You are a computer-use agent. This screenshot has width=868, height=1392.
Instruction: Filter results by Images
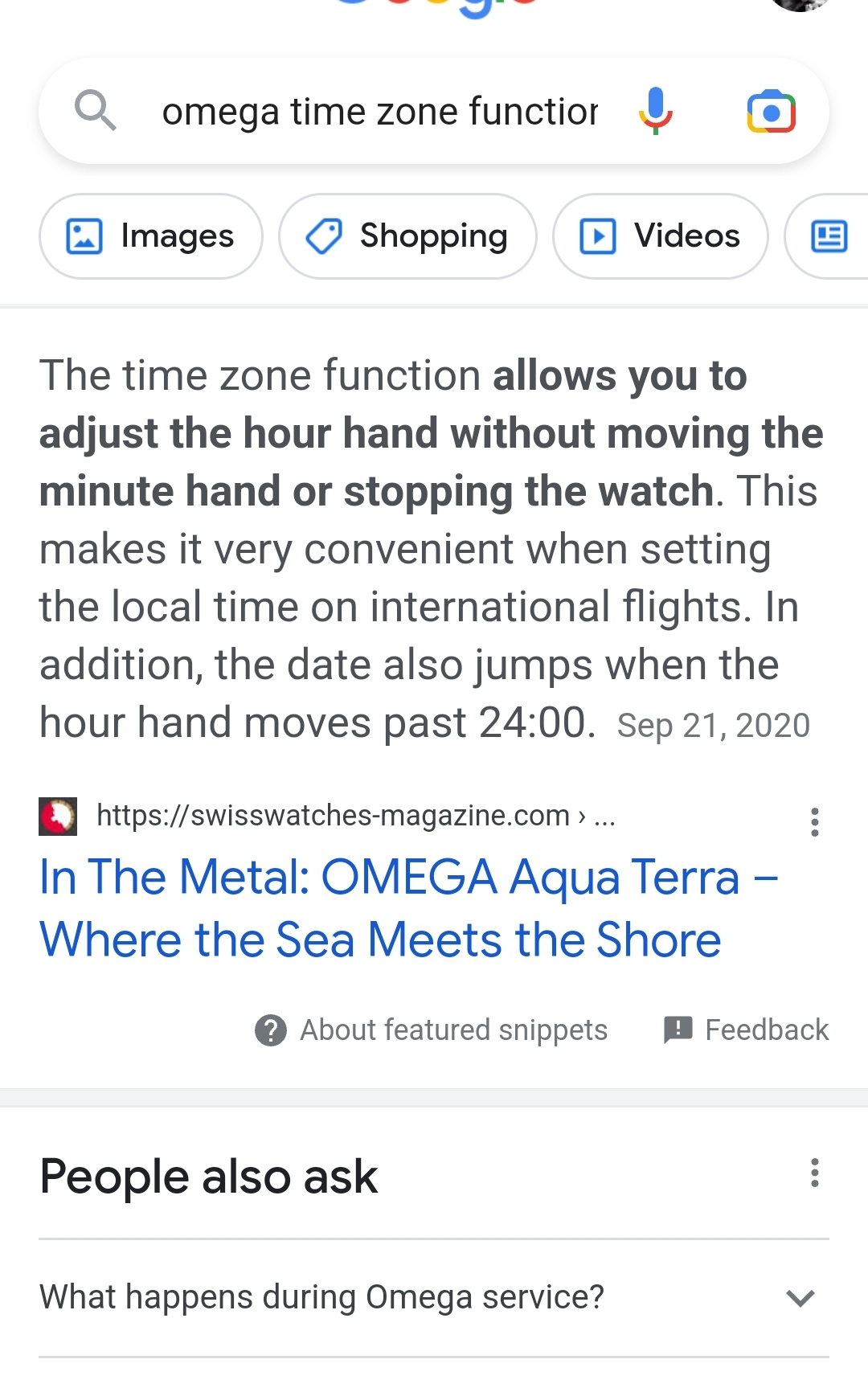point(151,236)
